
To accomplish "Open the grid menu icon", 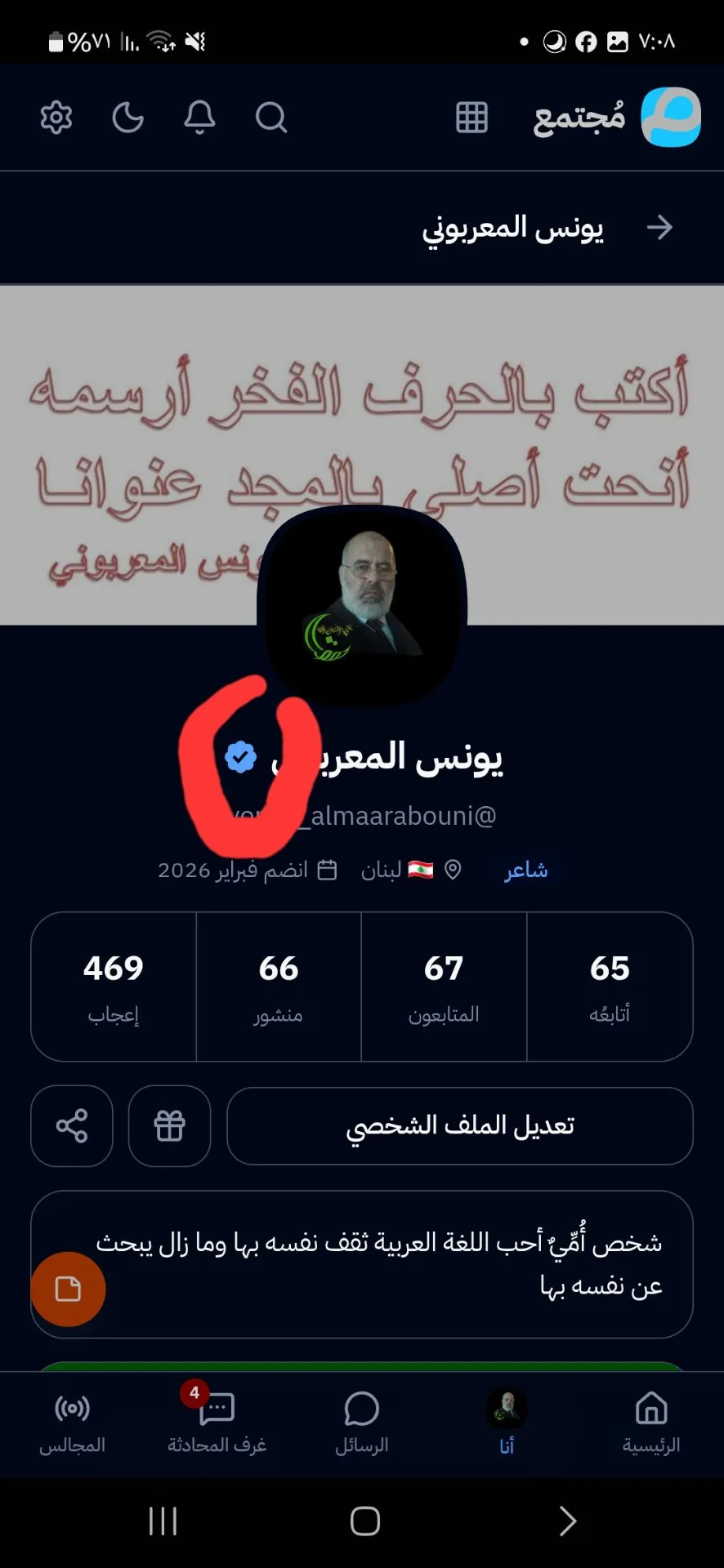I will pyautogui.click(x=471, y=118).
